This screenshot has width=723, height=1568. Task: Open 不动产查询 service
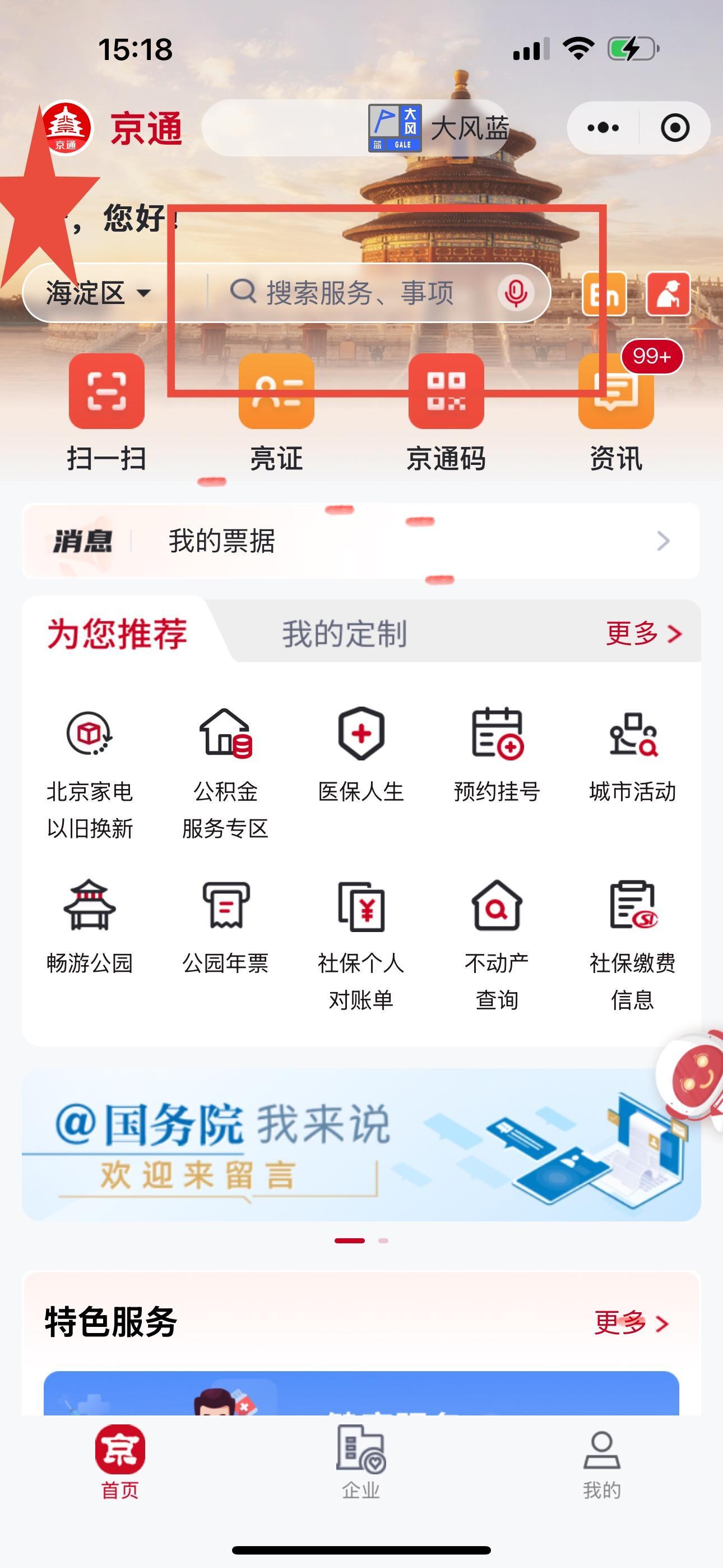(497, 943)
